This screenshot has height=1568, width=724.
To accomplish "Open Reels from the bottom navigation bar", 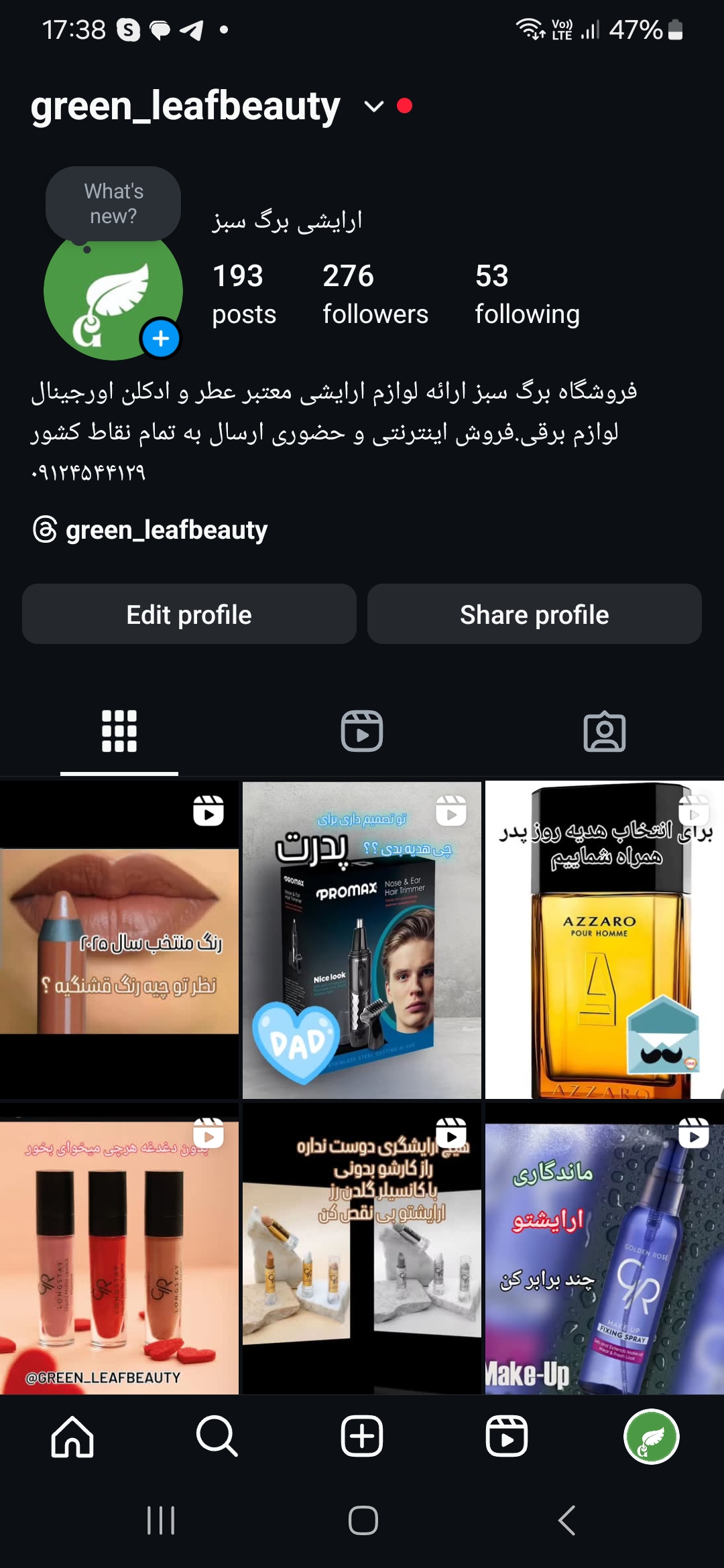I will click(x=506, y=1437).
